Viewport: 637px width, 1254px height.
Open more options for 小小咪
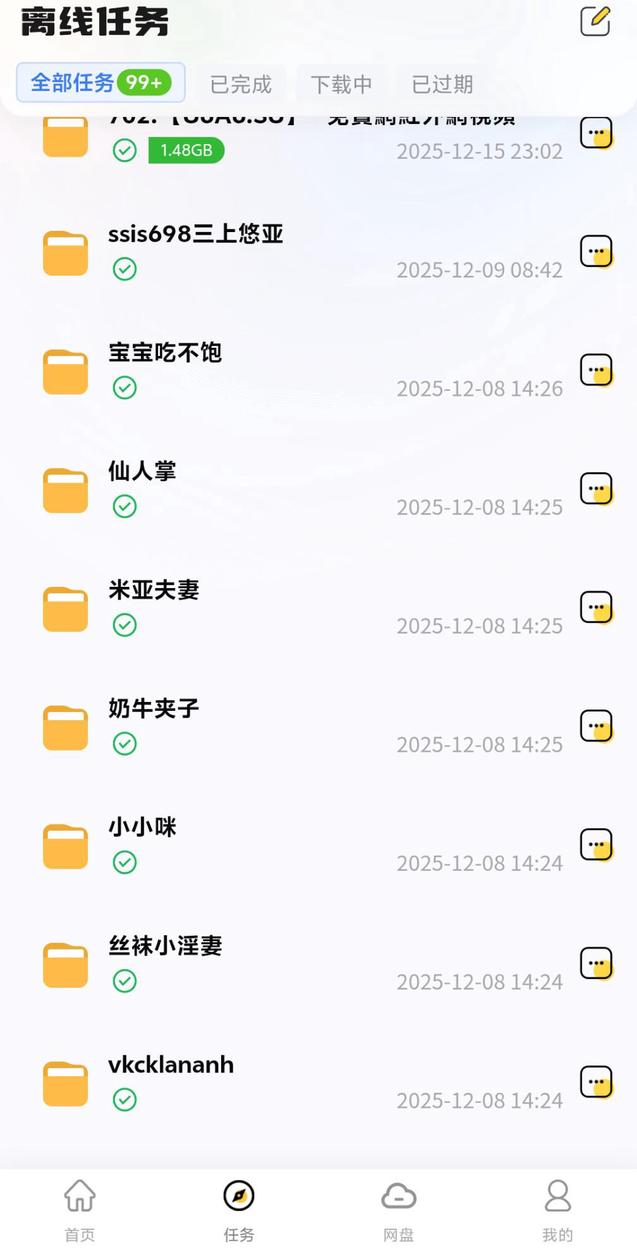596,844
